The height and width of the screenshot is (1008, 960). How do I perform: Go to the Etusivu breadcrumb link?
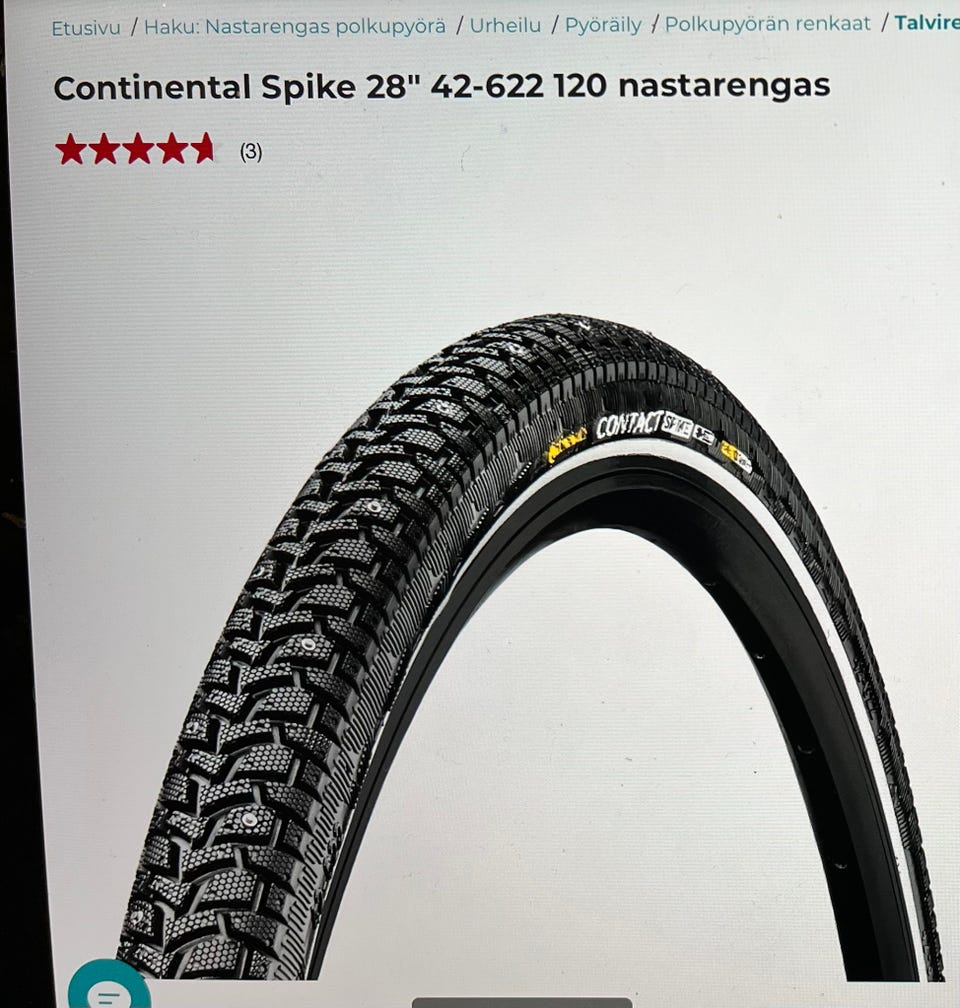(x=85, y=26)
